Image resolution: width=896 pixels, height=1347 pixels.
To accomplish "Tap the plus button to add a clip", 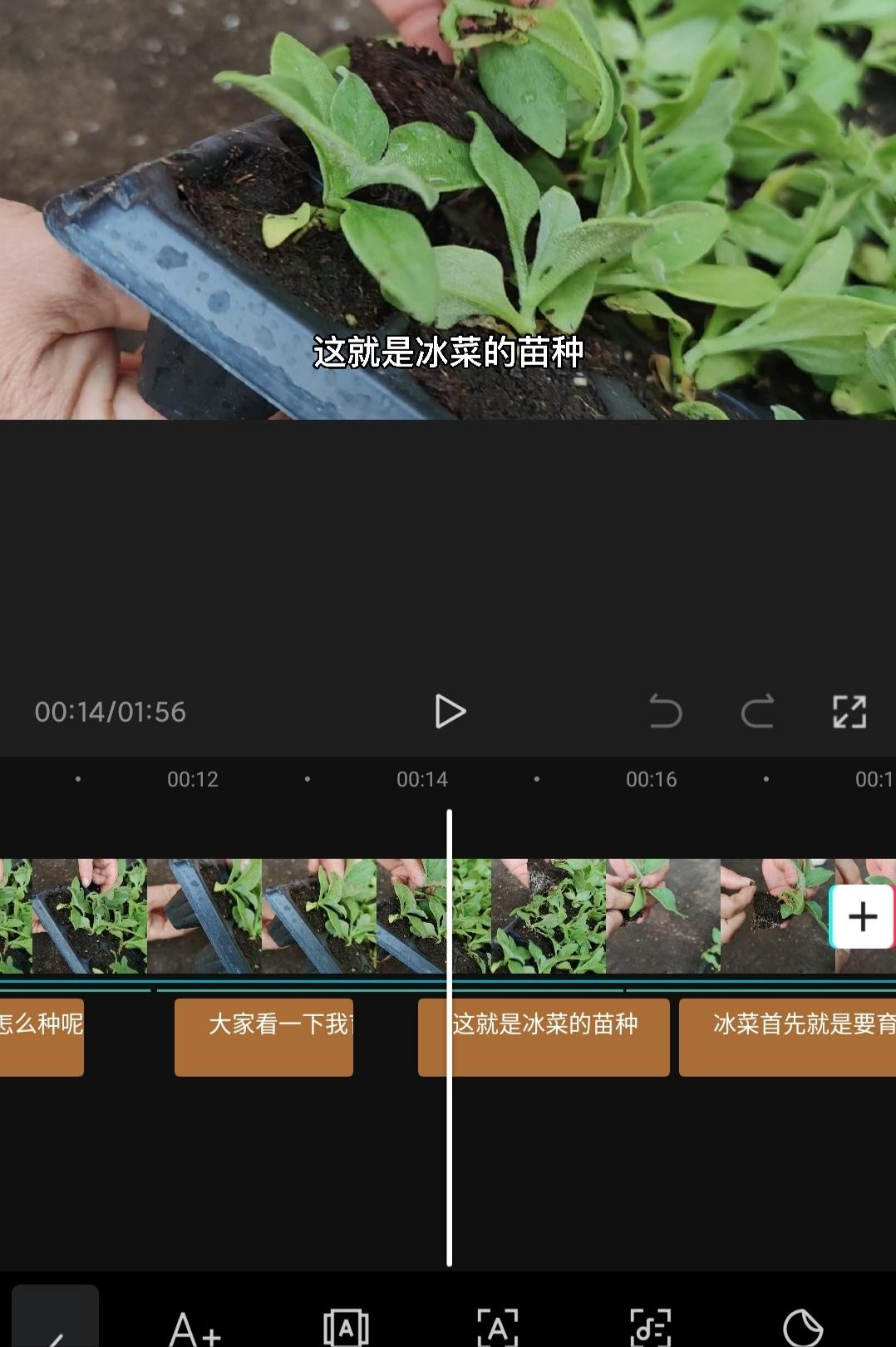I will pyautogui.click(x=863, y=917).
